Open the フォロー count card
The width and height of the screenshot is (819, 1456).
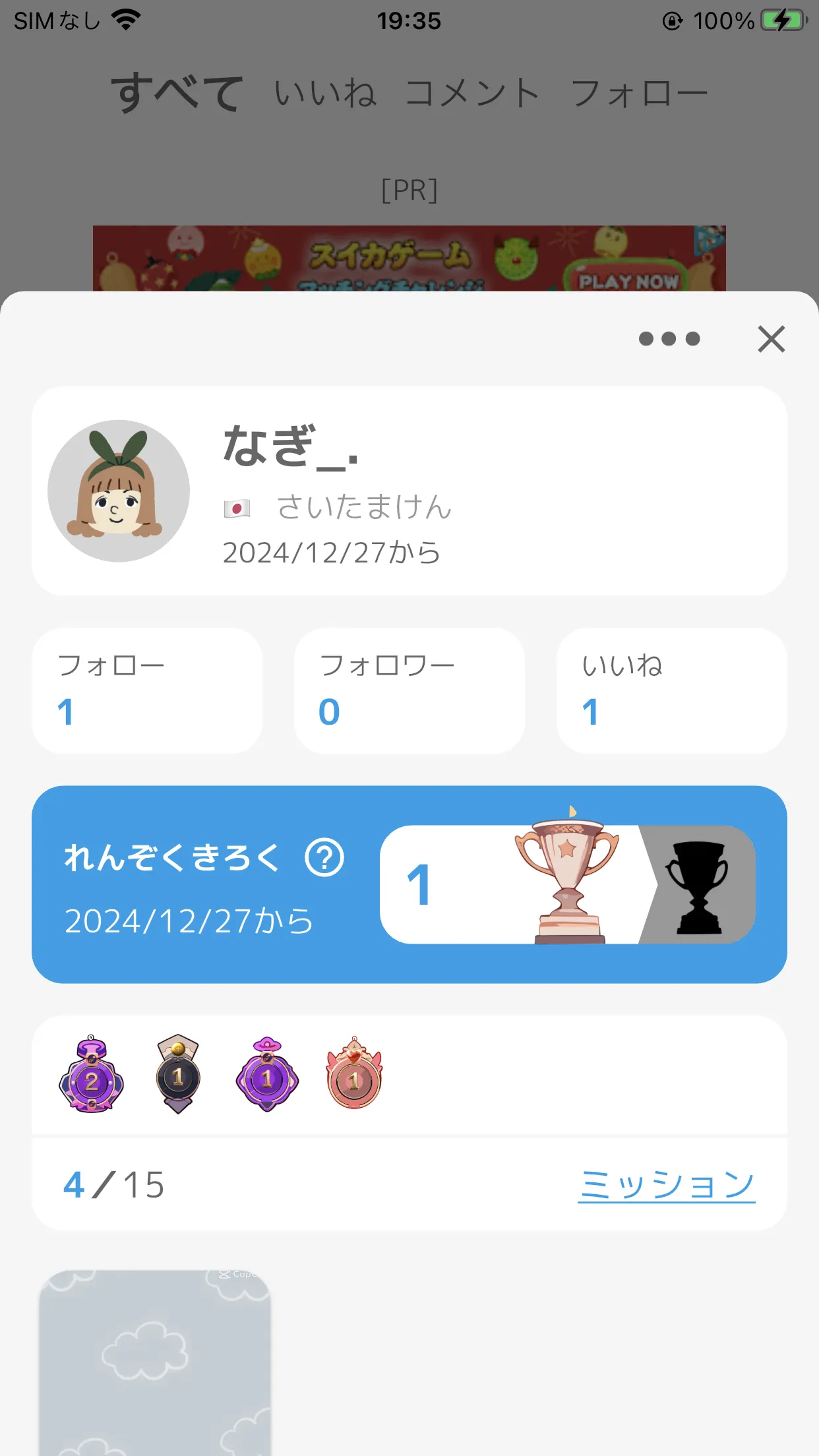pos(147,690)
